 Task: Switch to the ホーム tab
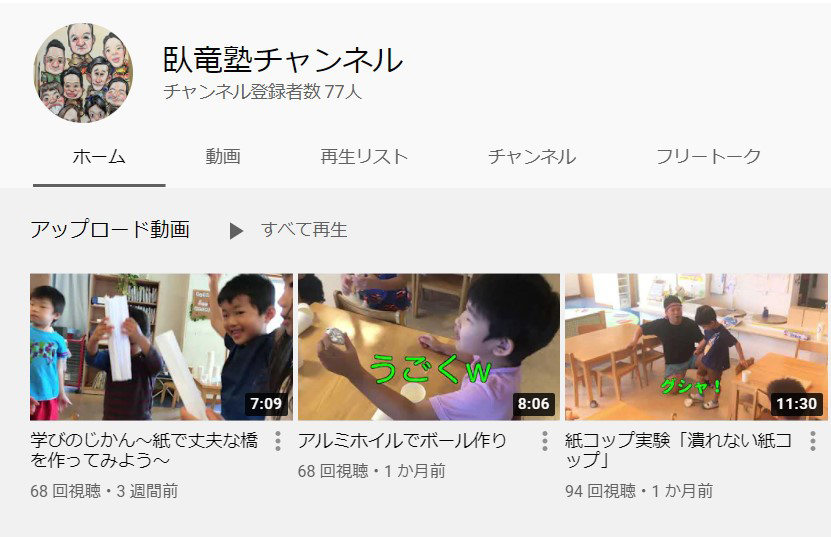[x=99, y=157]
